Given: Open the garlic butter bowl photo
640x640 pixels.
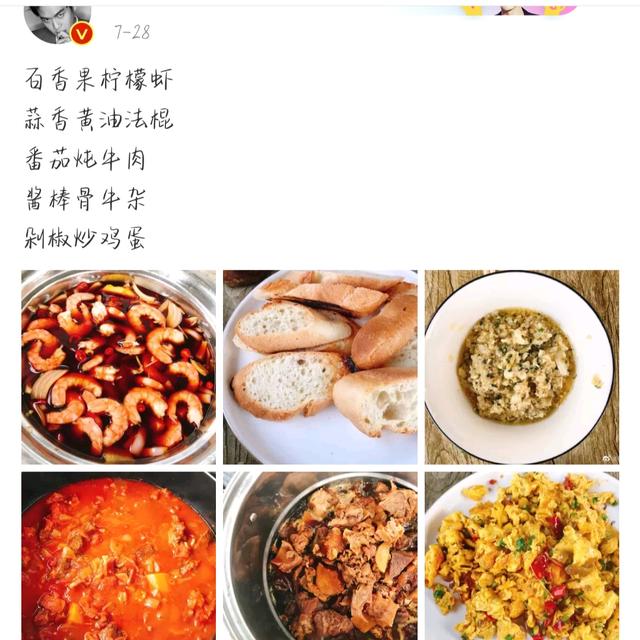Looking at the screenshot, I should pos(521,366).
